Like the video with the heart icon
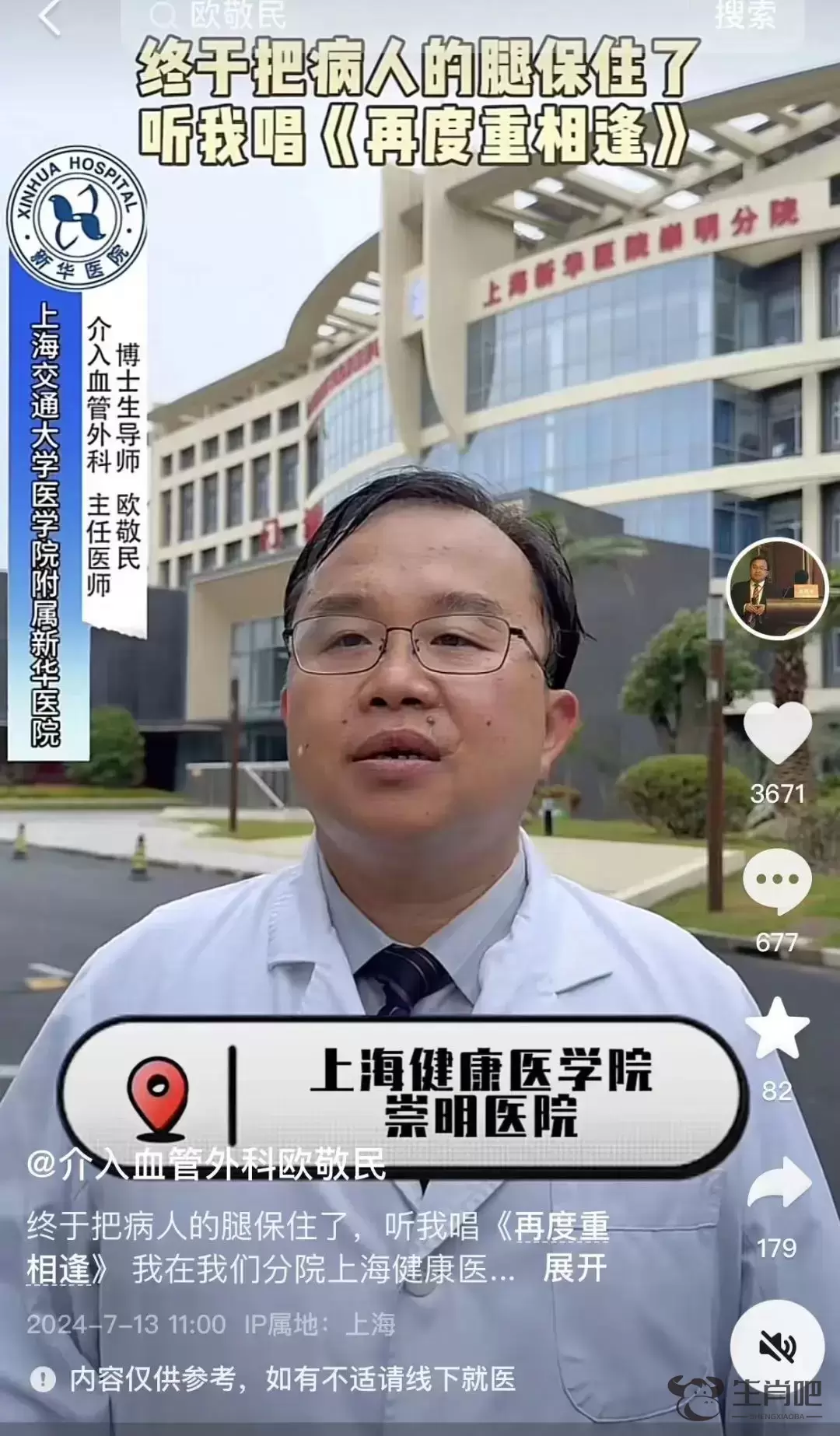840x1436 pixels. [x=777, y=734]
